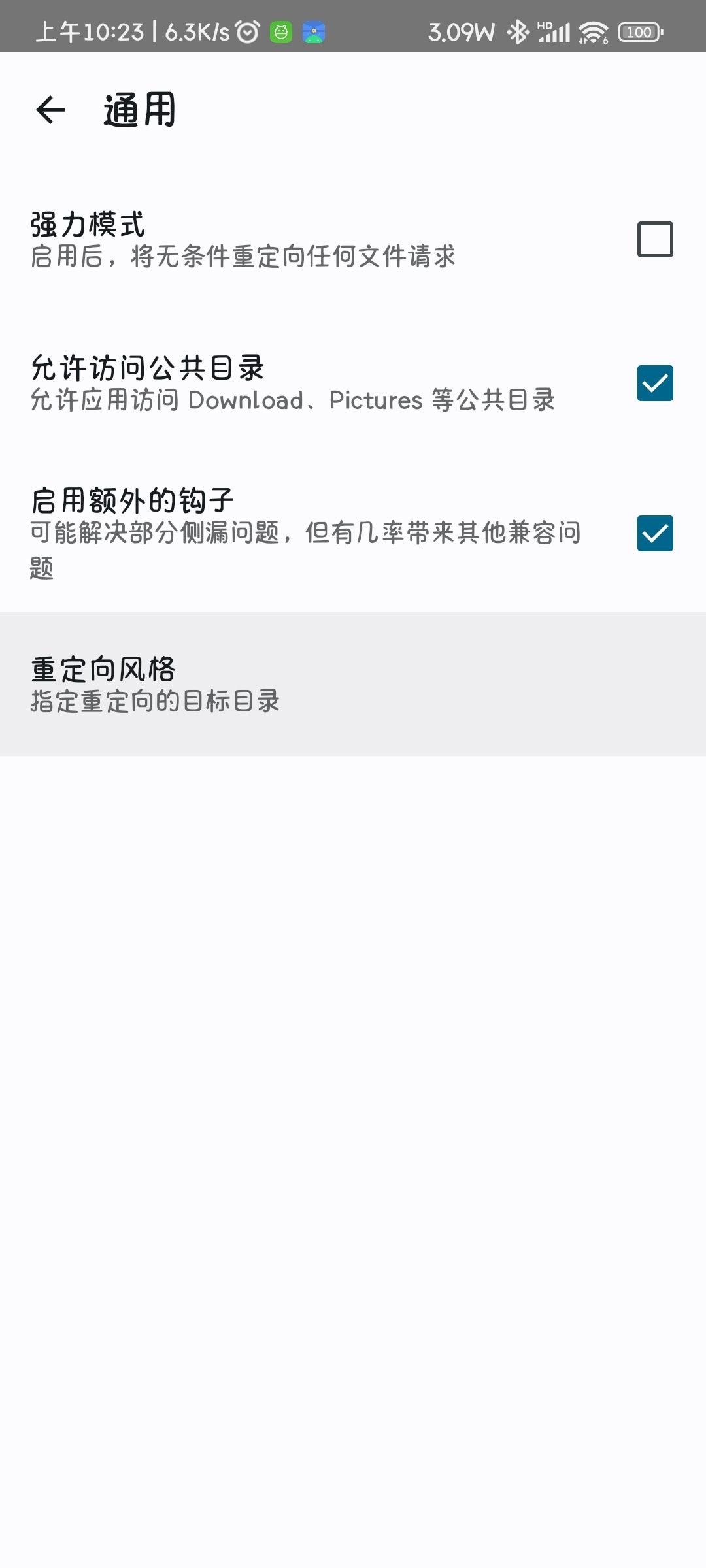Enable the 强力模式 checkbox

[655, 239]
